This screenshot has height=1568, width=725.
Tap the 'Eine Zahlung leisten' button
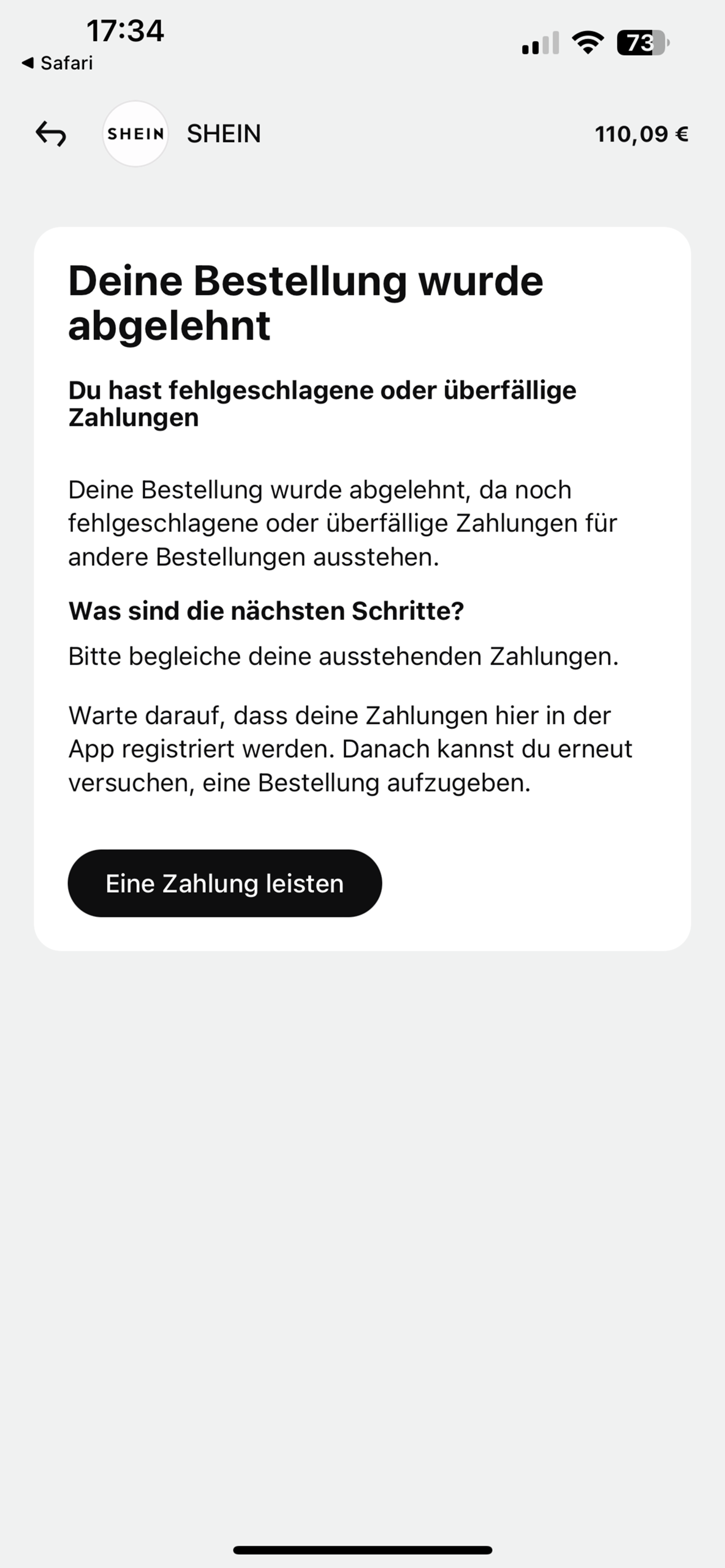[224, 883]
